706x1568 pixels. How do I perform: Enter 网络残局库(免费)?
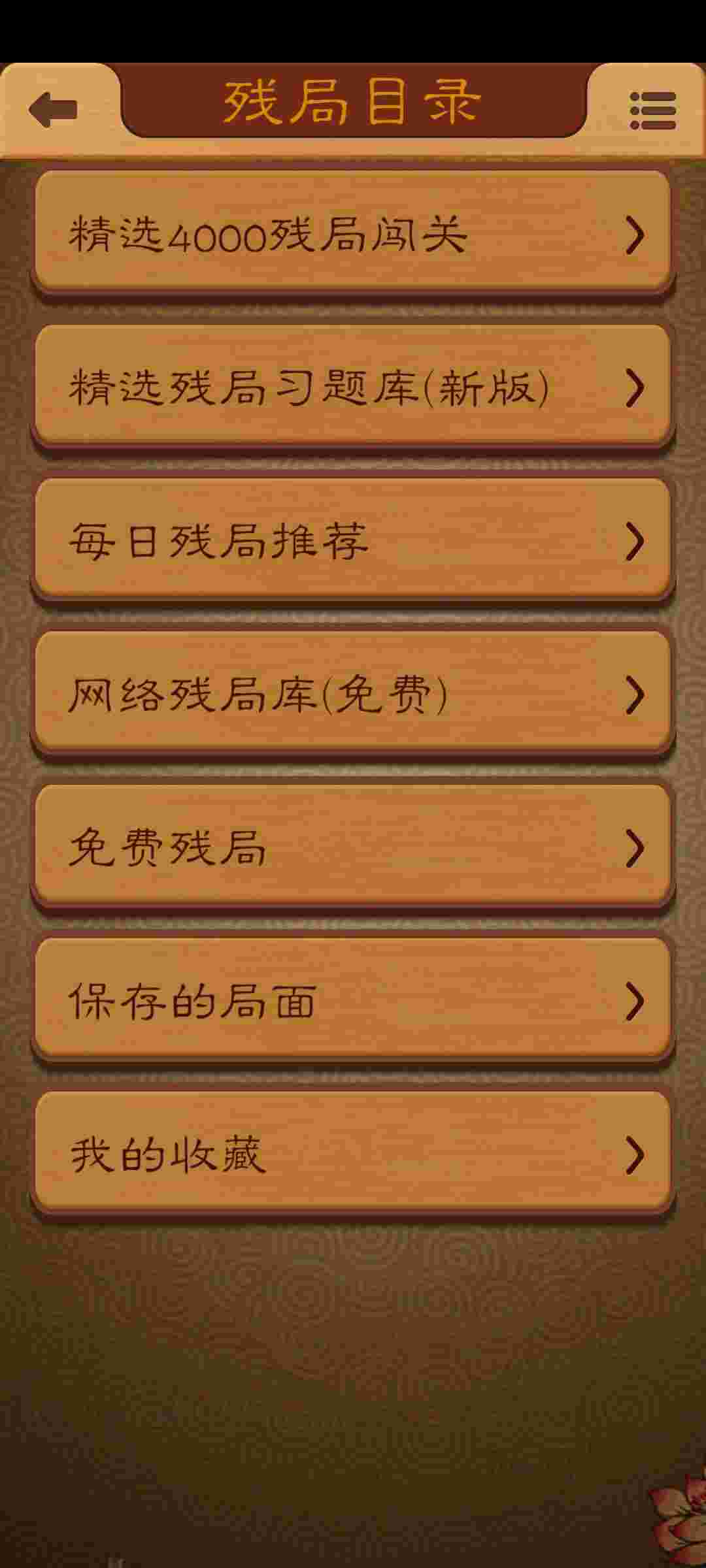353,694
